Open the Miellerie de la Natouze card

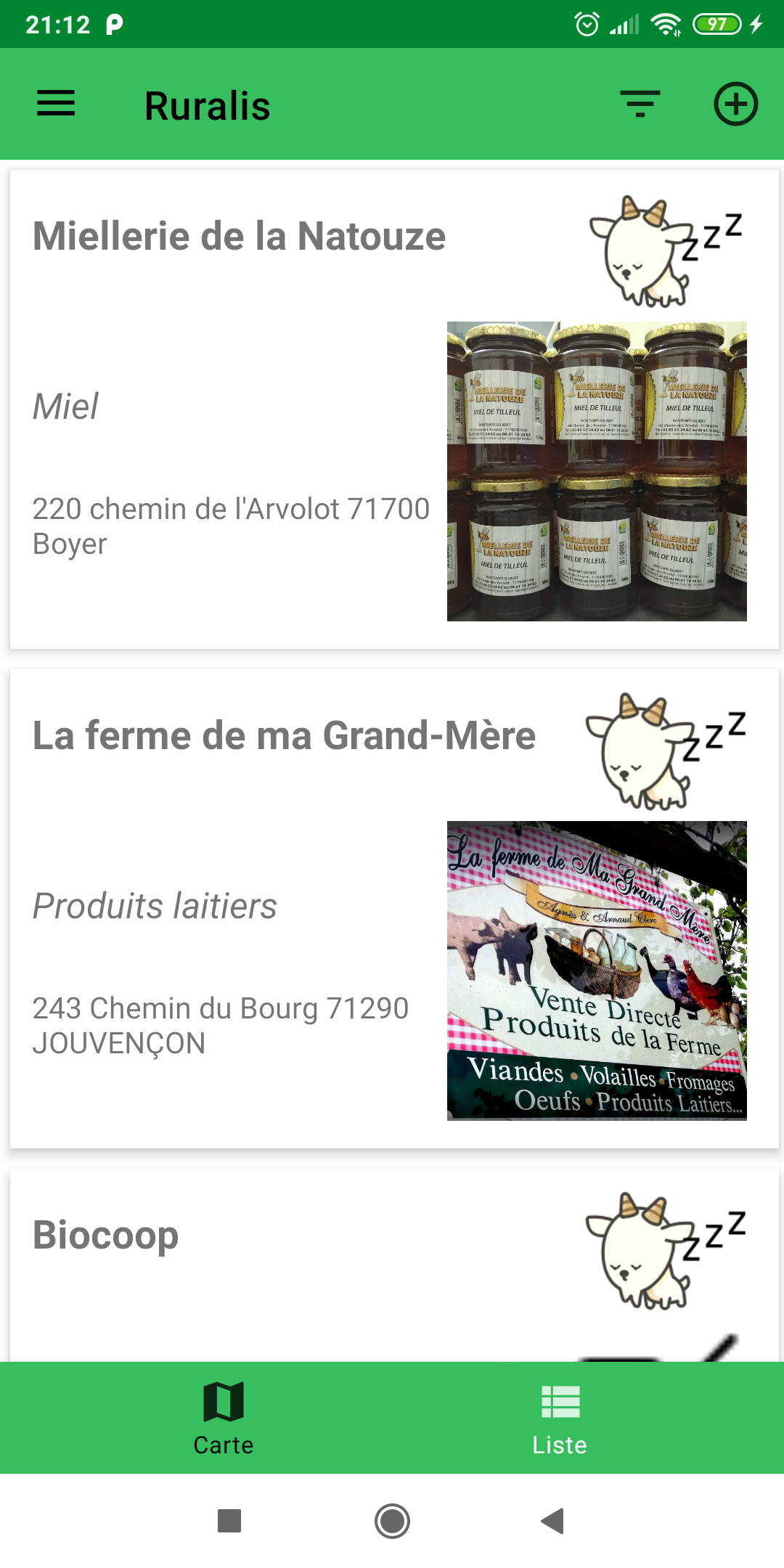[x=240, y=237]
